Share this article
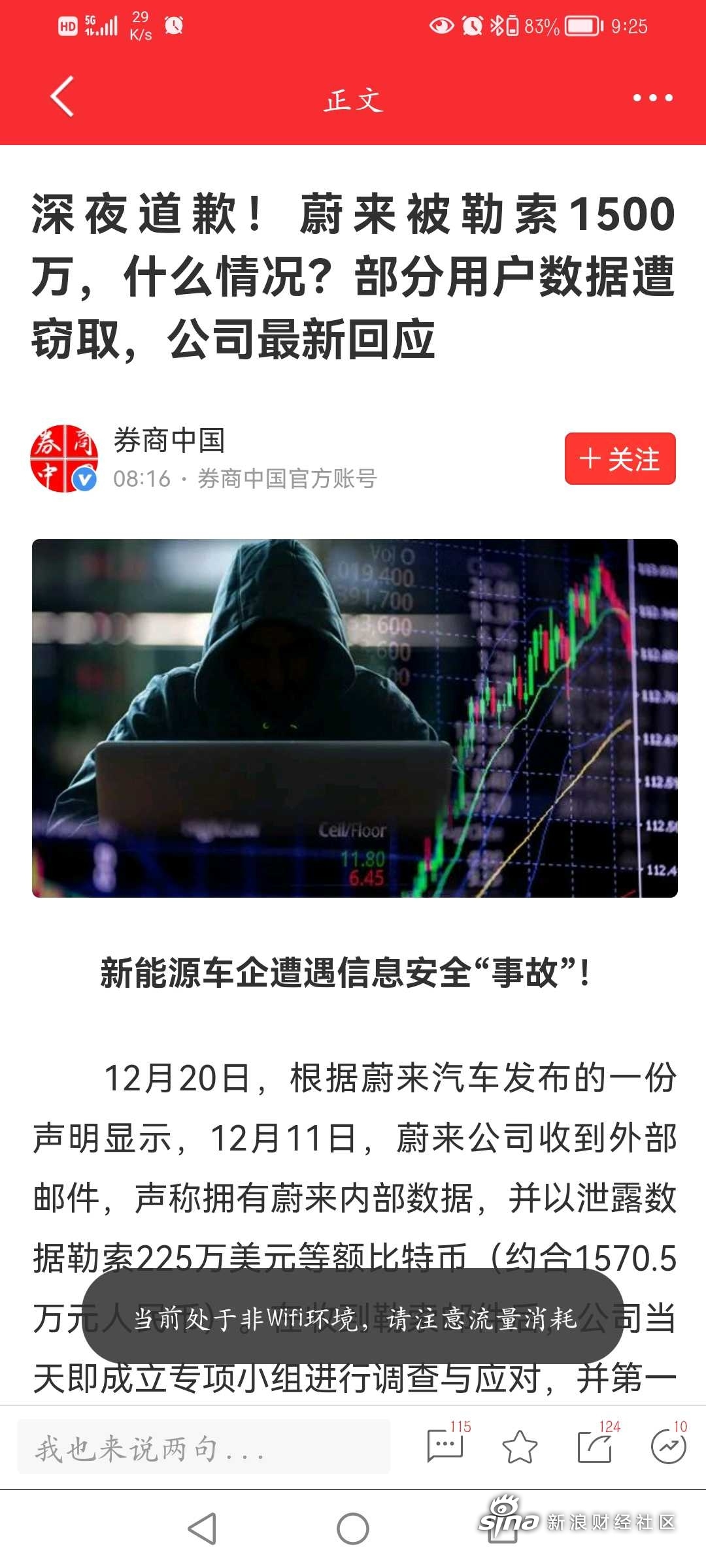The image size is (706, 1568). click(x=595, y=1446)
